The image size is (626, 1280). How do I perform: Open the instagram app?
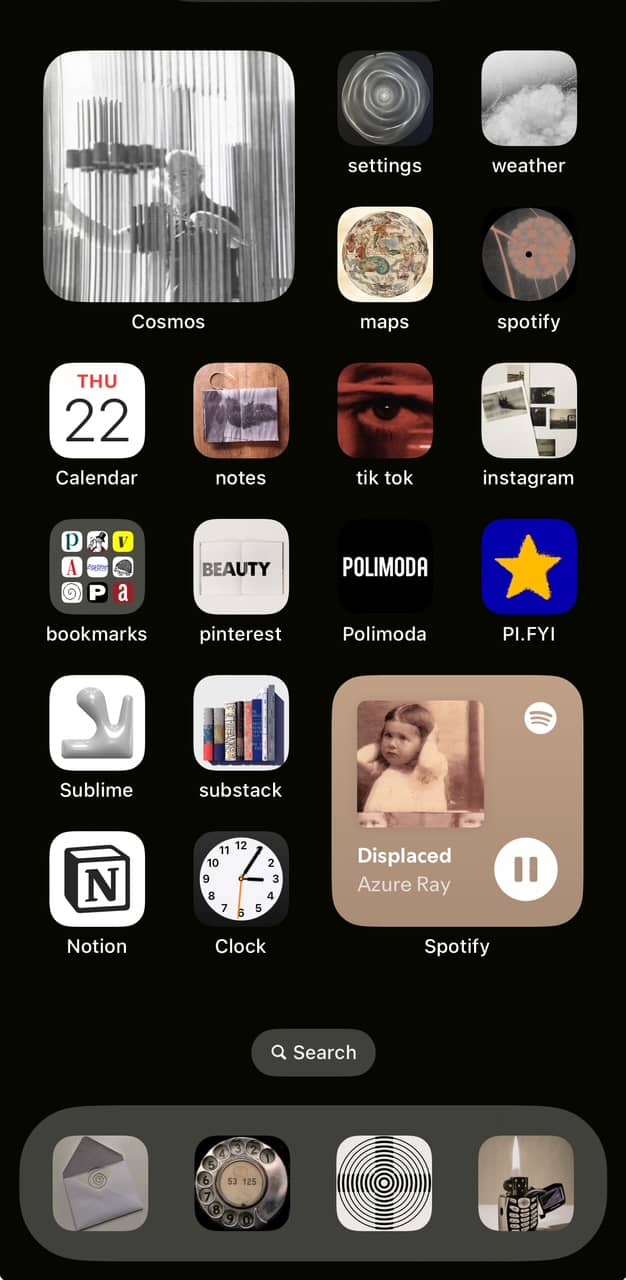point(528,411)
